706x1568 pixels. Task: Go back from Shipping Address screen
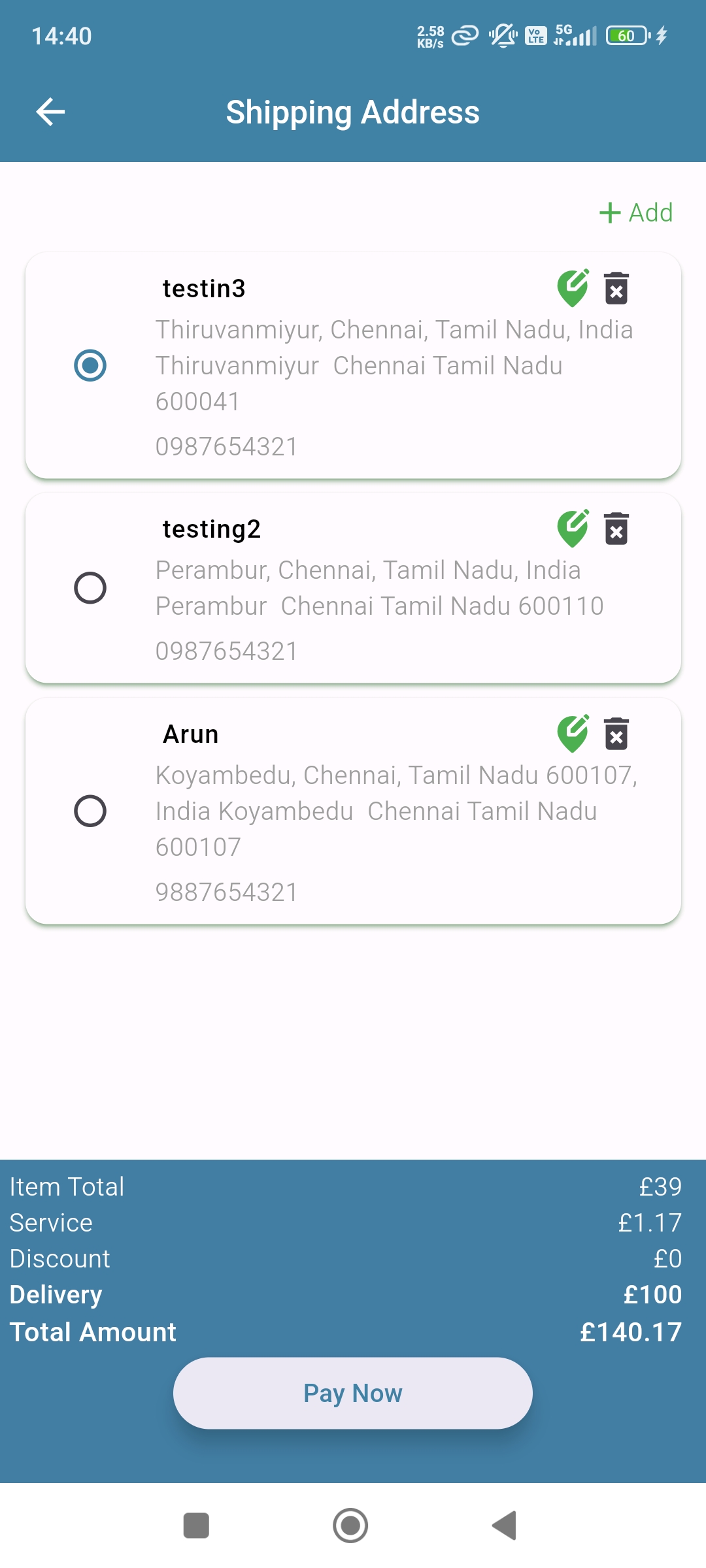(x=50, y=112)
